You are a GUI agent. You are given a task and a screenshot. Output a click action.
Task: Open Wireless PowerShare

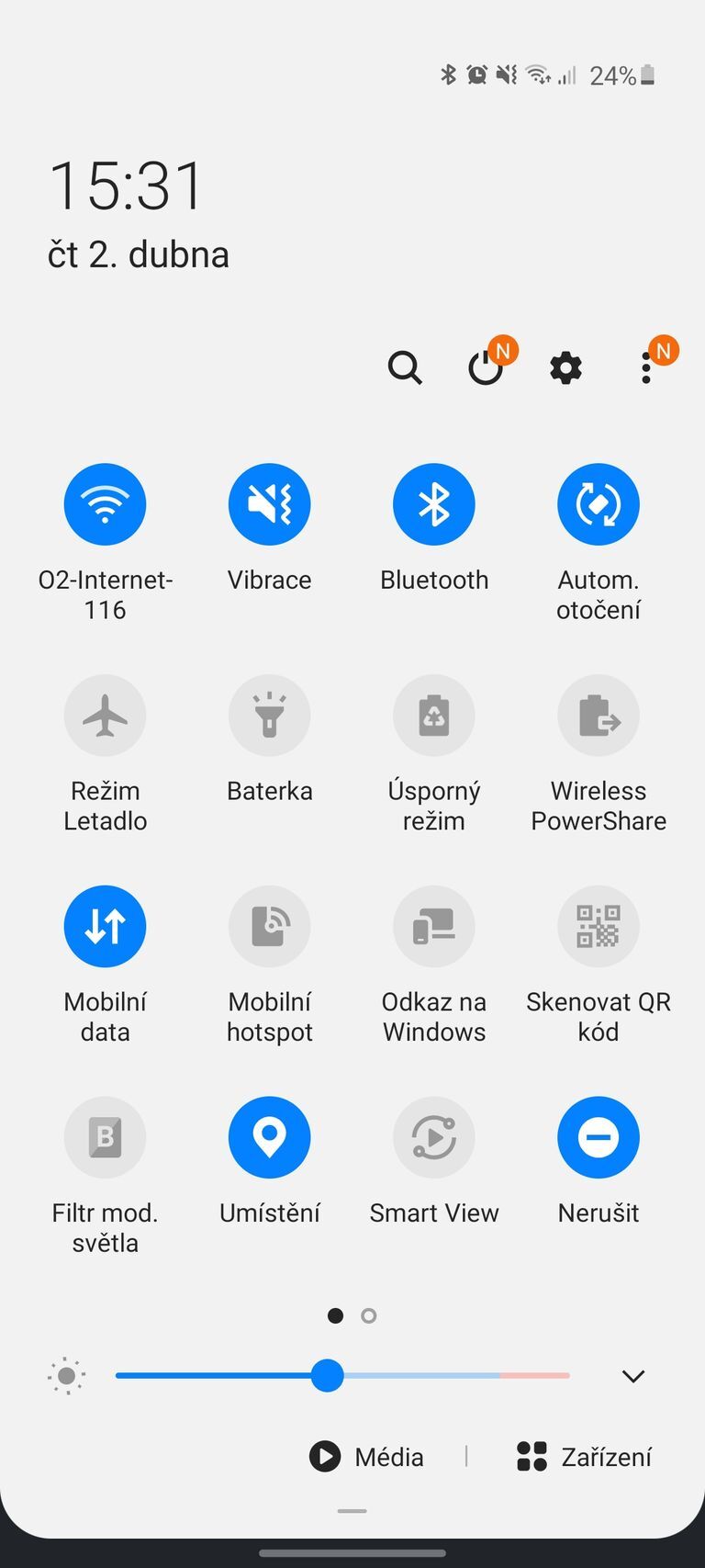[599, 716]
